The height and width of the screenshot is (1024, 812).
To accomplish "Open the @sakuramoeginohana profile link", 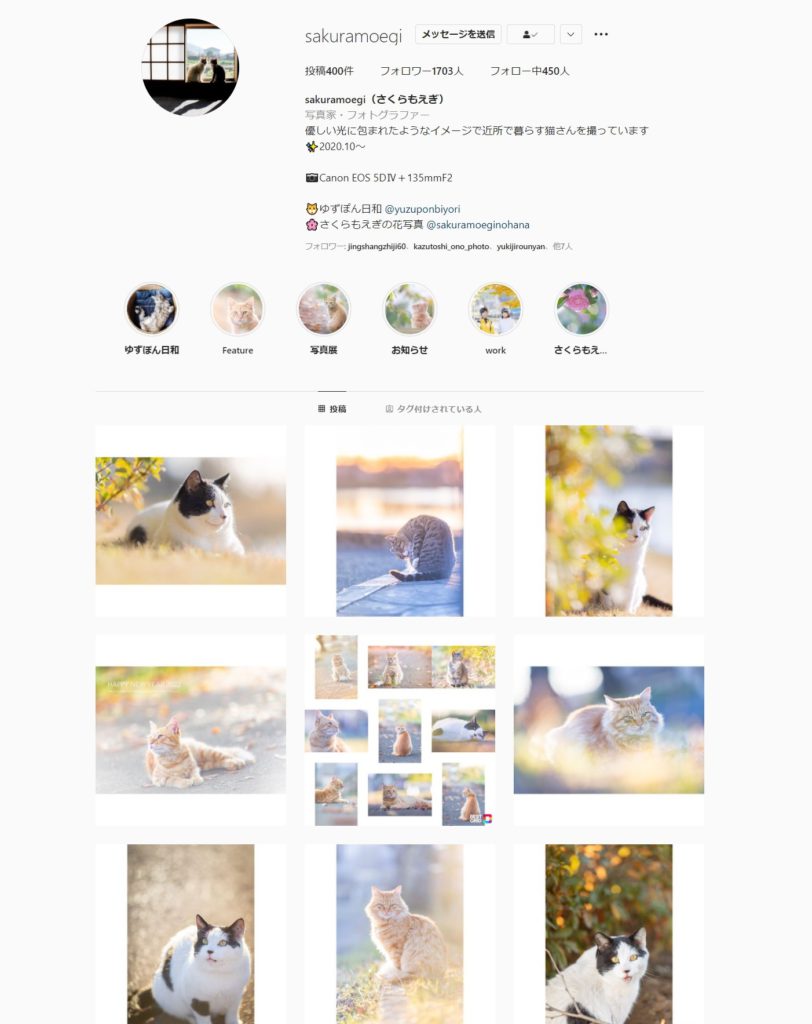I will pyautogui.click(x=478, y=225).
